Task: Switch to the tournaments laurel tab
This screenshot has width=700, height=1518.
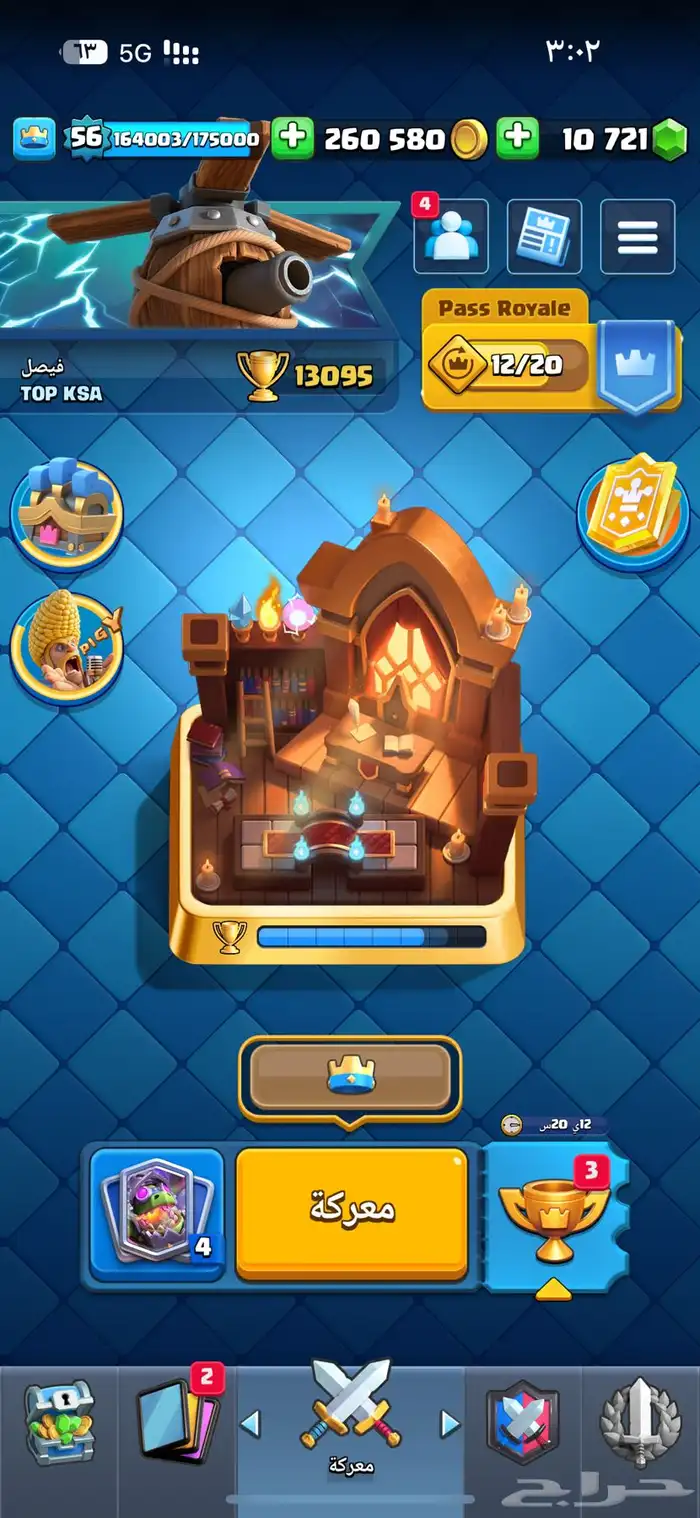Action: [x=641, y=1423]
